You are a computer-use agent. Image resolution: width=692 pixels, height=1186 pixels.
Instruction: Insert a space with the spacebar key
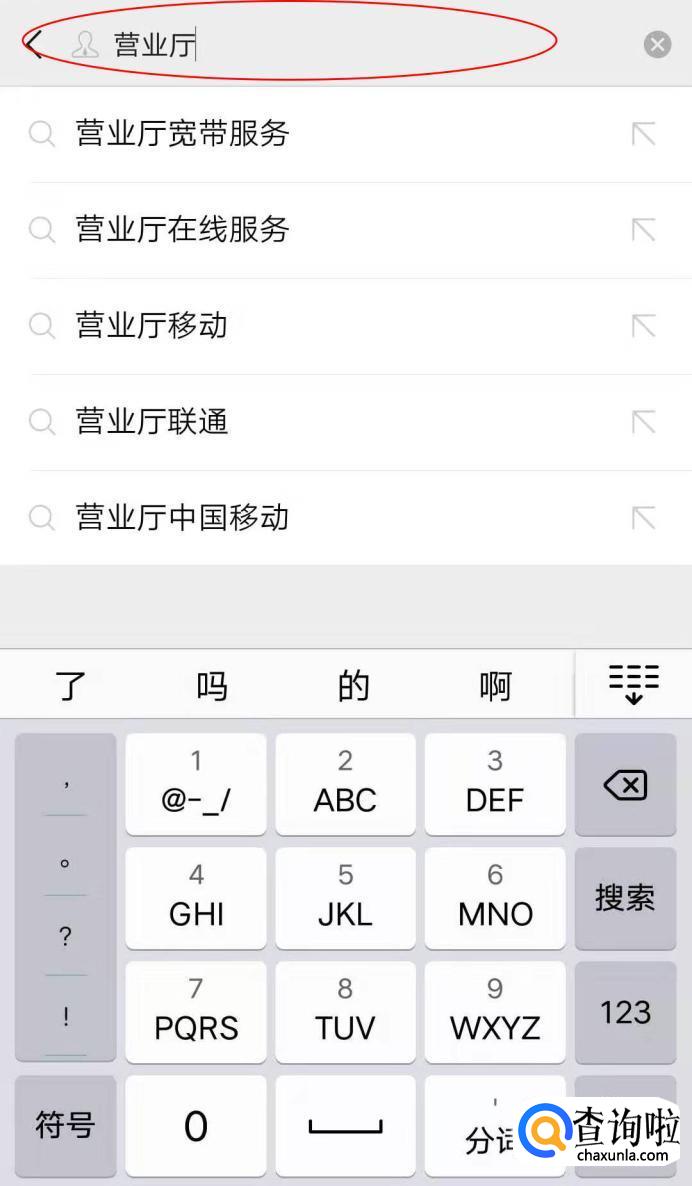345,1126
